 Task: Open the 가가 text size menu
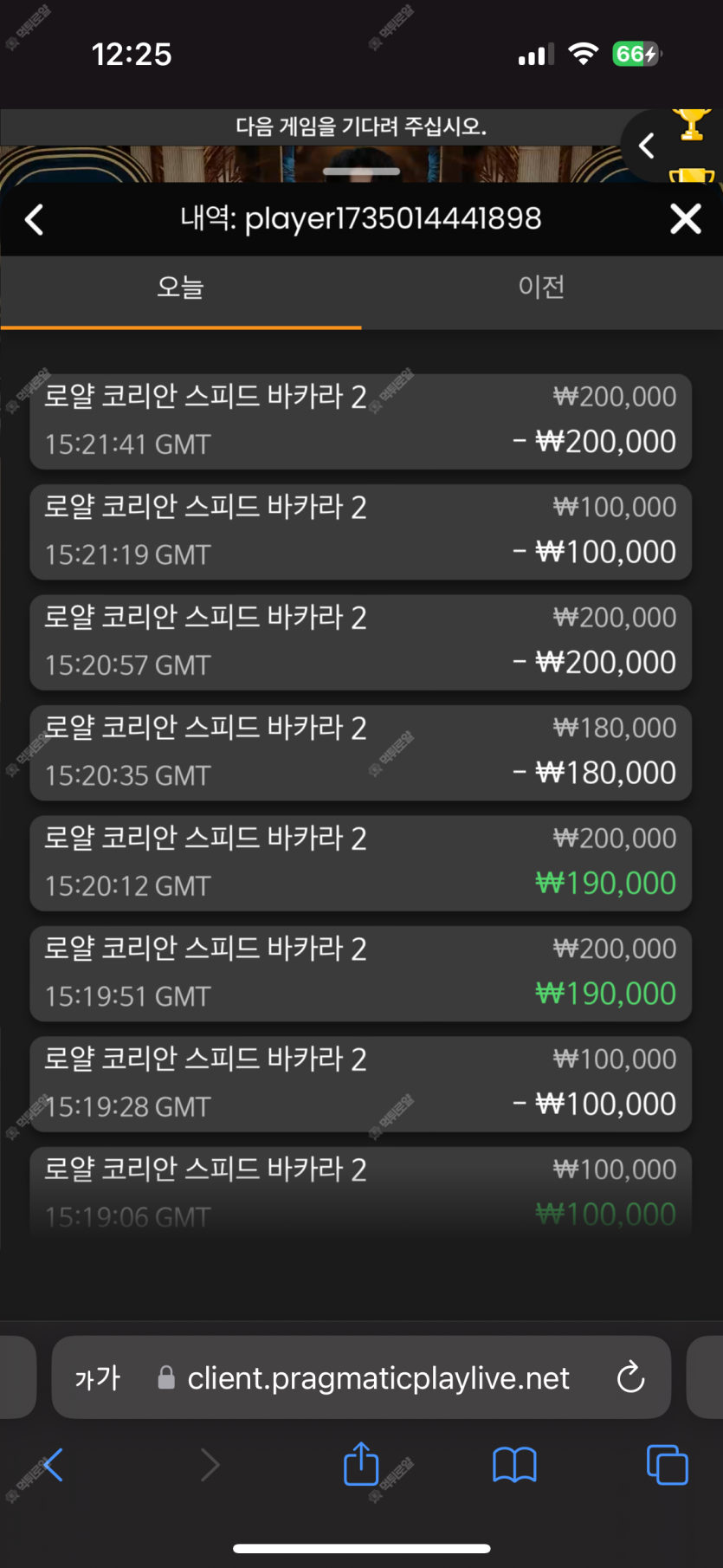click(x=97, y=1377)
